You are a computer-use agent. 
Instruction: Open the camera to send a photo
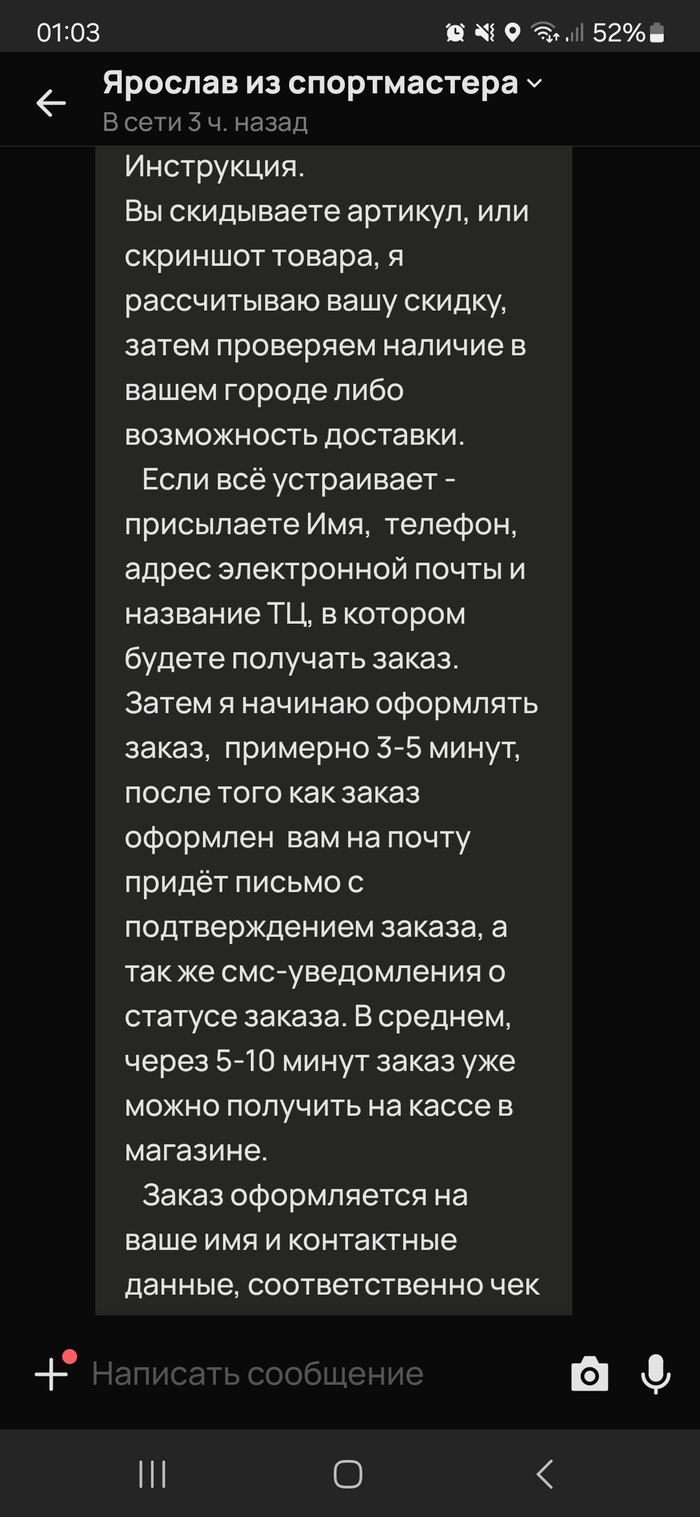click(589, 1375)
